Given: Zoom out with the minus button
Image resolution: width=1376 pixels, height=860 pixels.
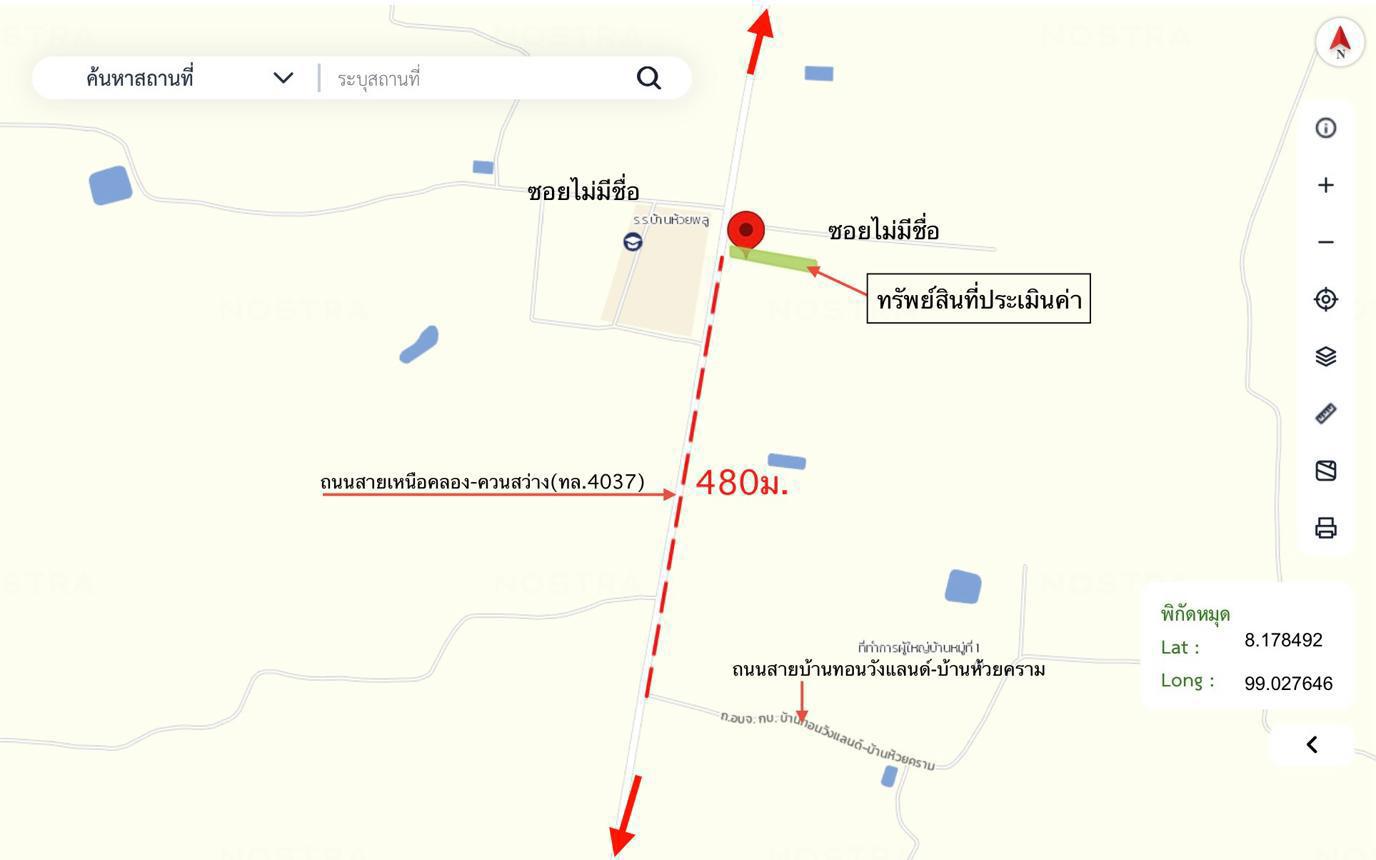Looking at the screenshot, I should [1326, 242].
